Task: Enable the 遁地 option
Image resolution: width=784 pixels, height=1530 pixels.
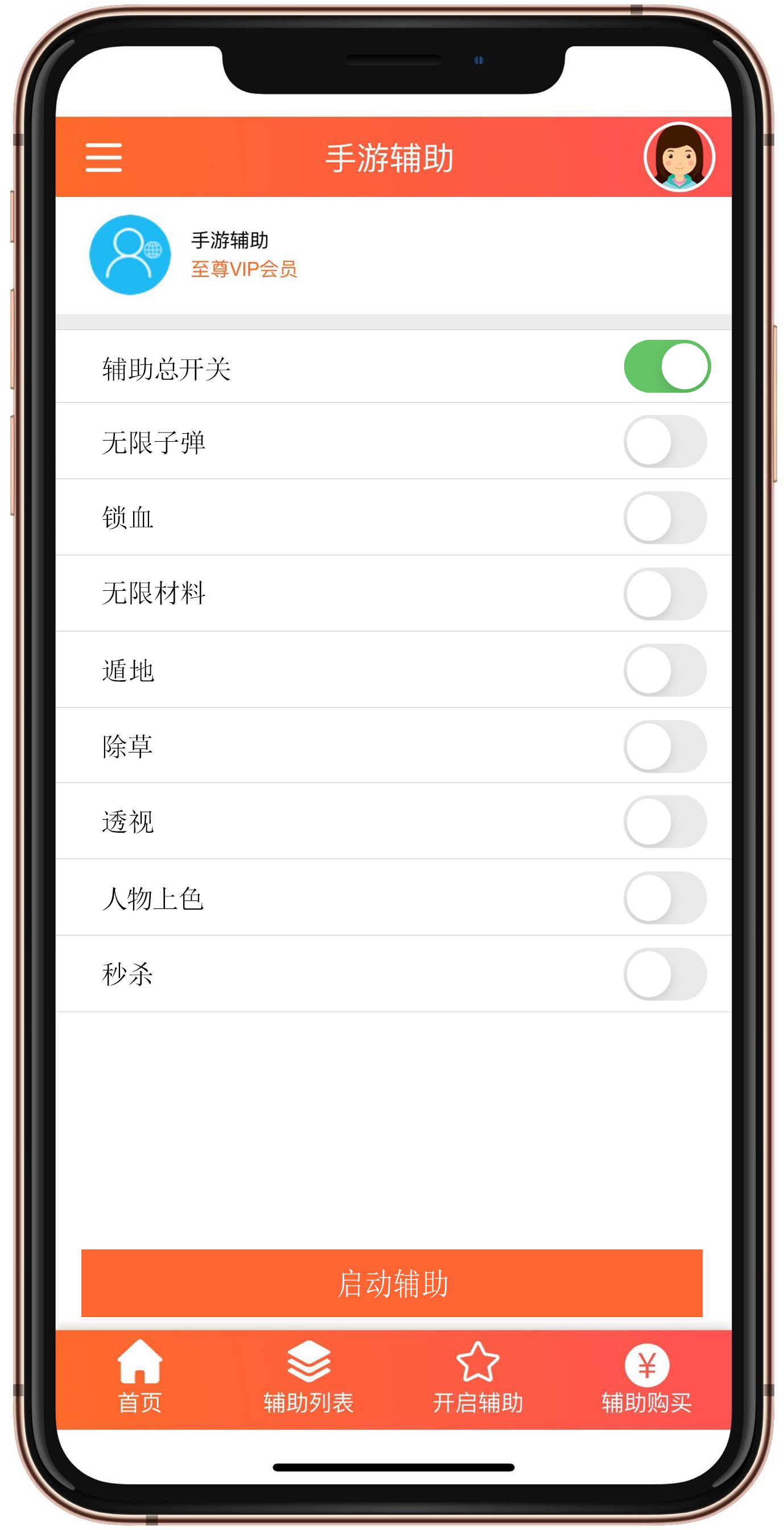Action: tap(665, 670)
